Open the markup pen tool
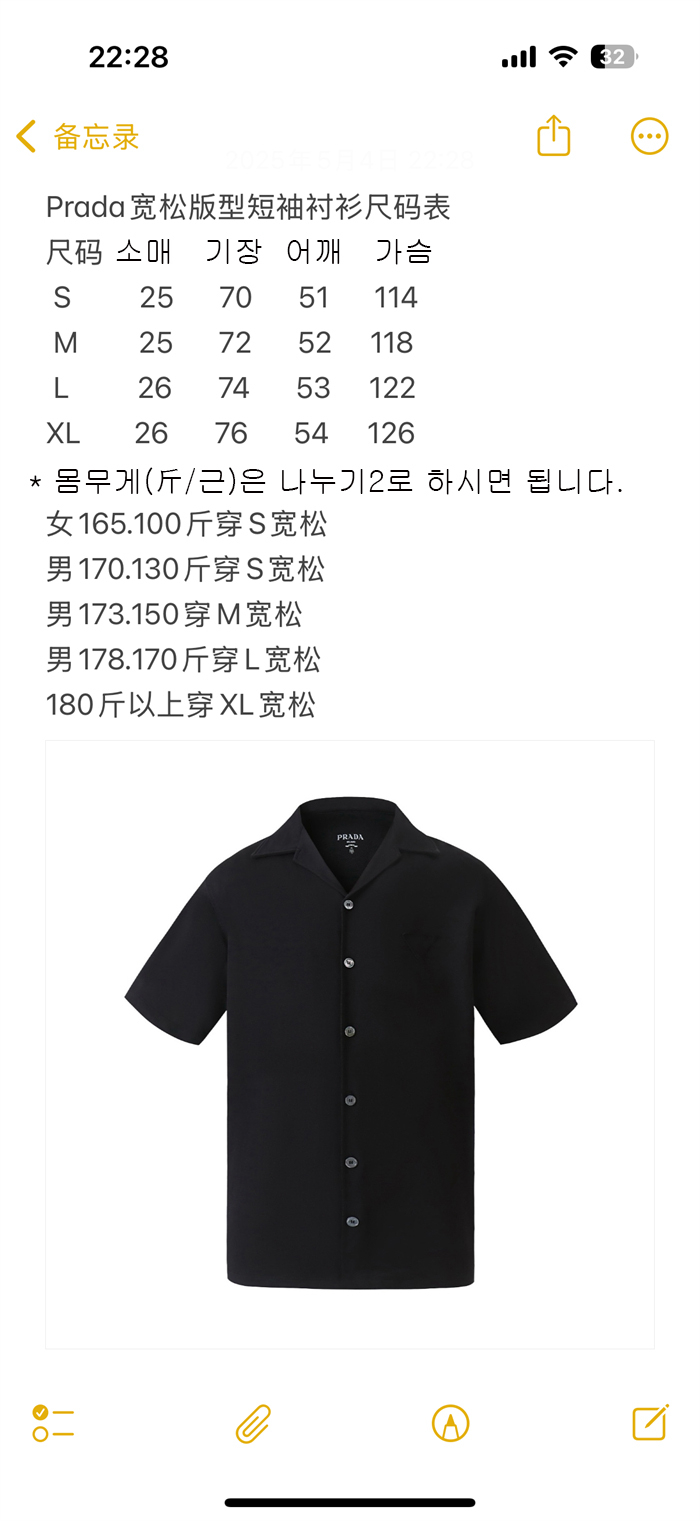The height and width of the screenshot is (1521, 700). point(451,1423)
